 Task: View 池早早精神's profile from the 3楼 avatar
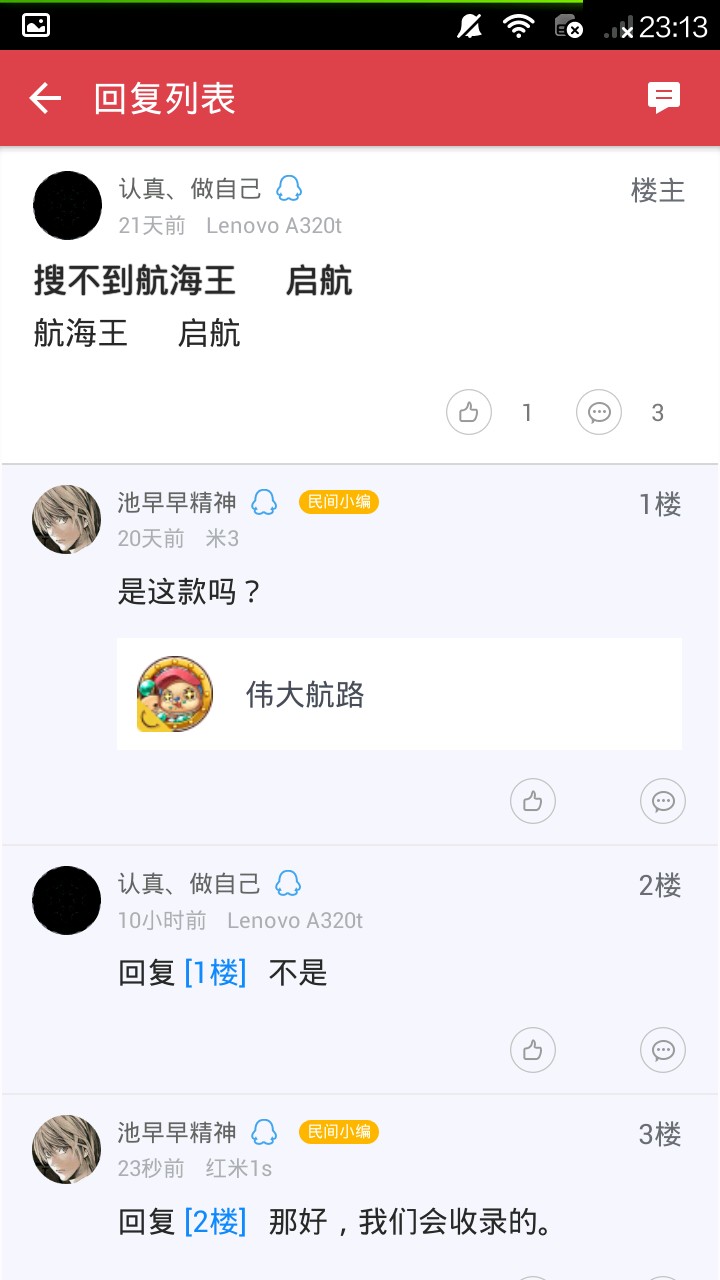coord(67,1149)
